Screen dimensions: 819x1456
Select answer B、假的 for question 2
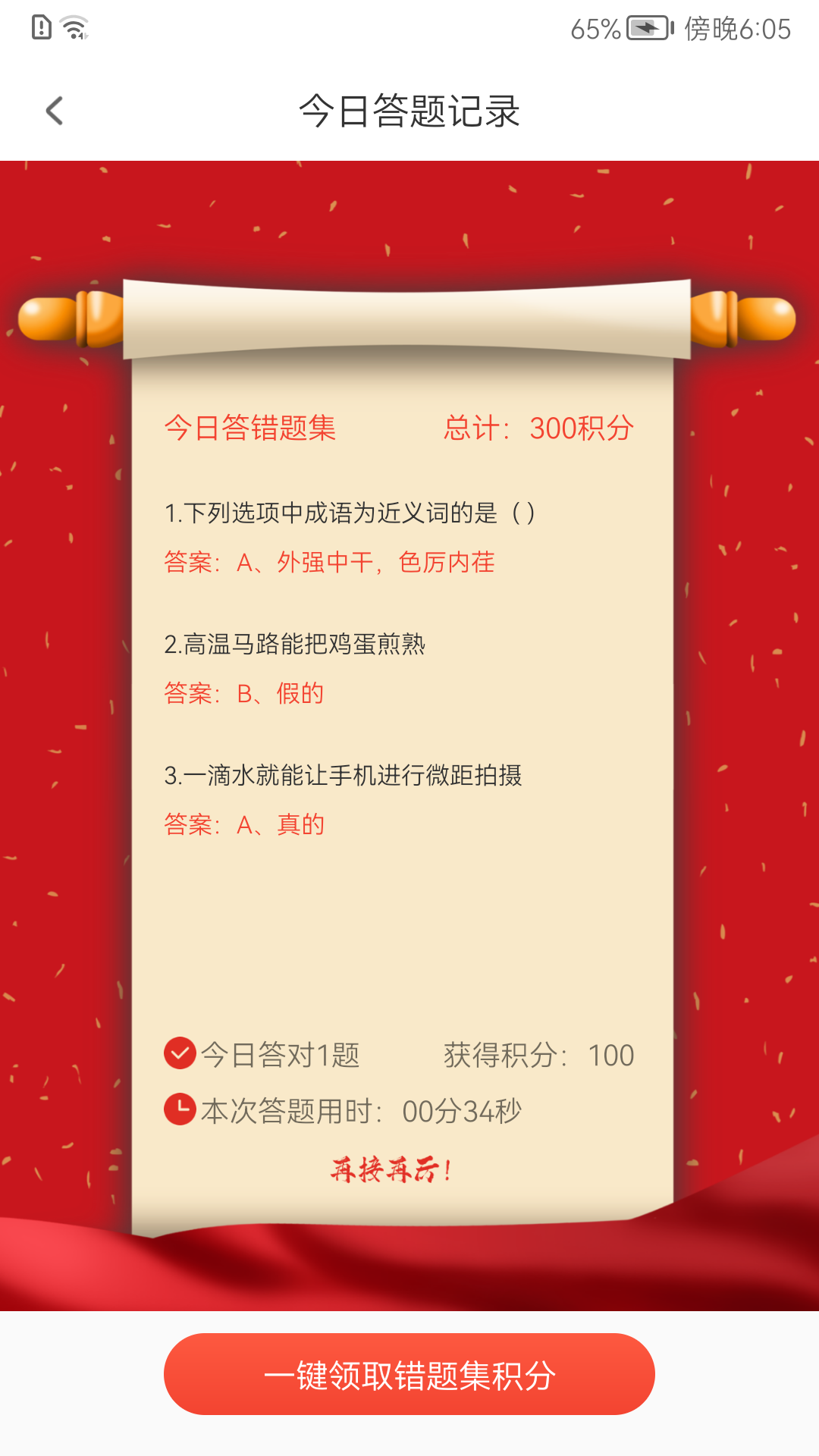coord(243,693)
